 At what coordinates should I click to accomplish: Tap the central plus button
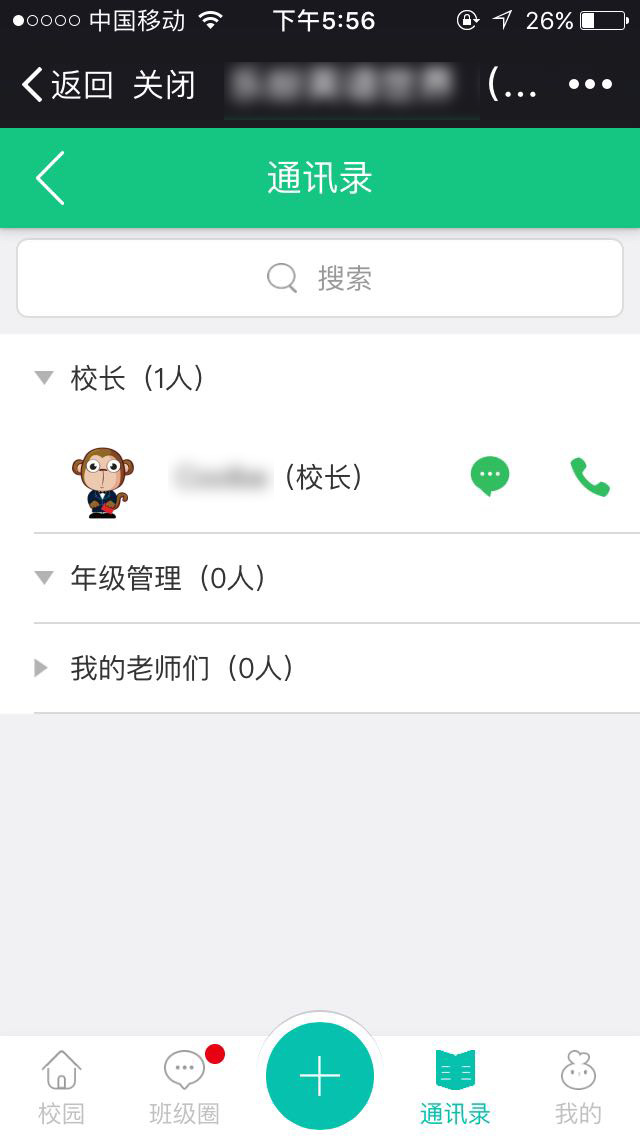pyautogui.click(x=320, y=1076)
